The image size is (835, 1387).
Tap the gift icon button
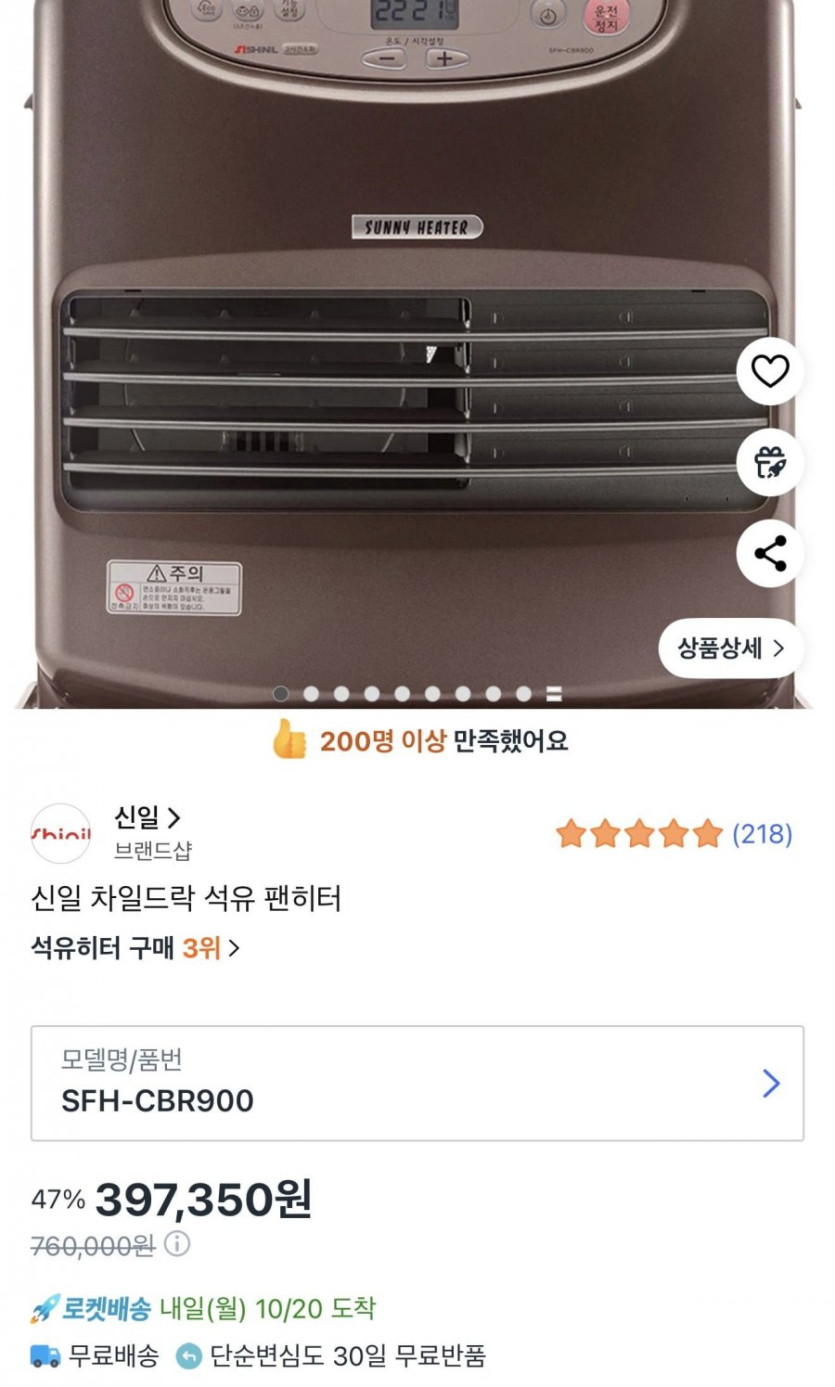point(770,463)
